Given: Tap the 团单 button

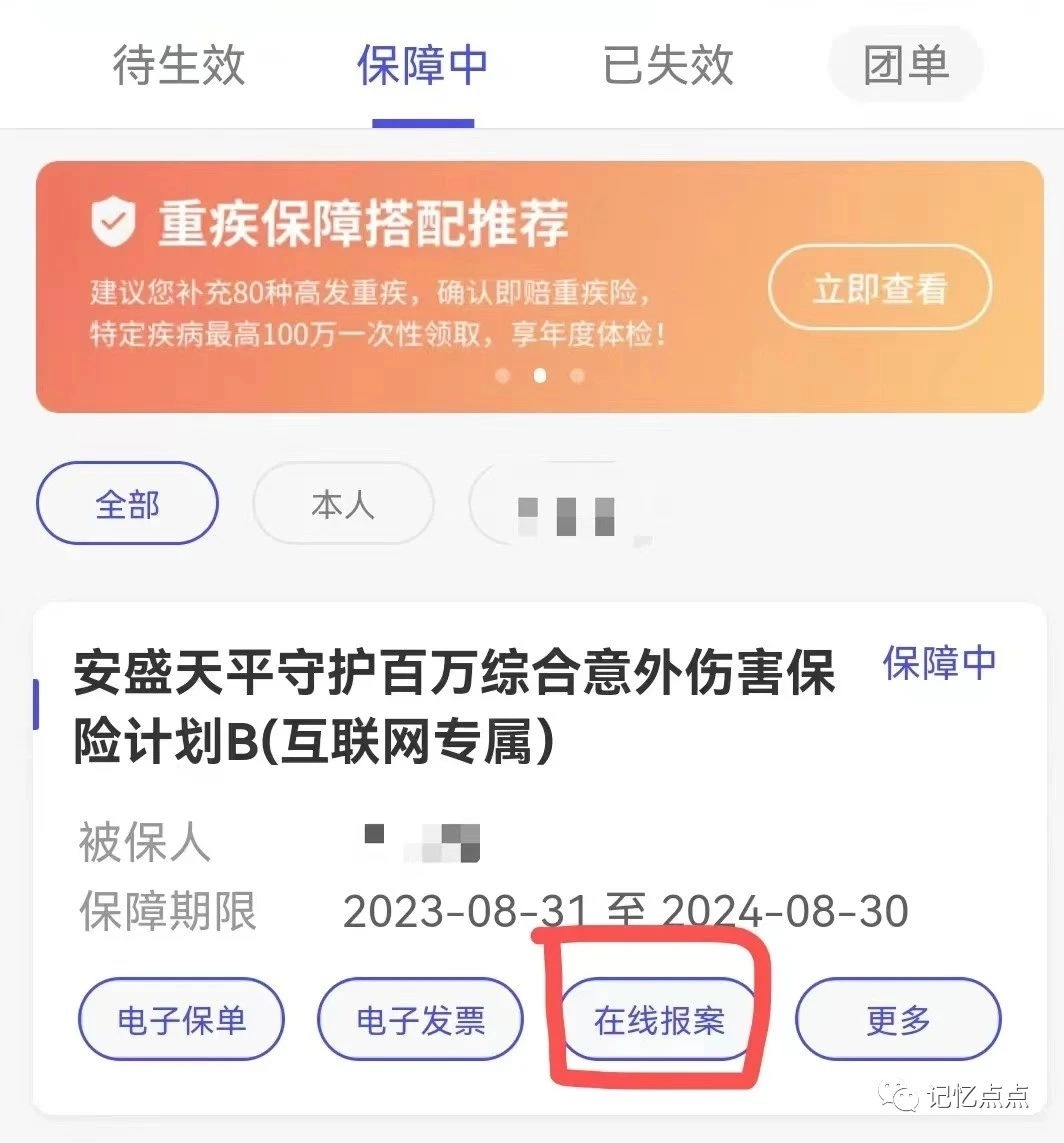Looking at the screenshot, I should coord(905,66).
